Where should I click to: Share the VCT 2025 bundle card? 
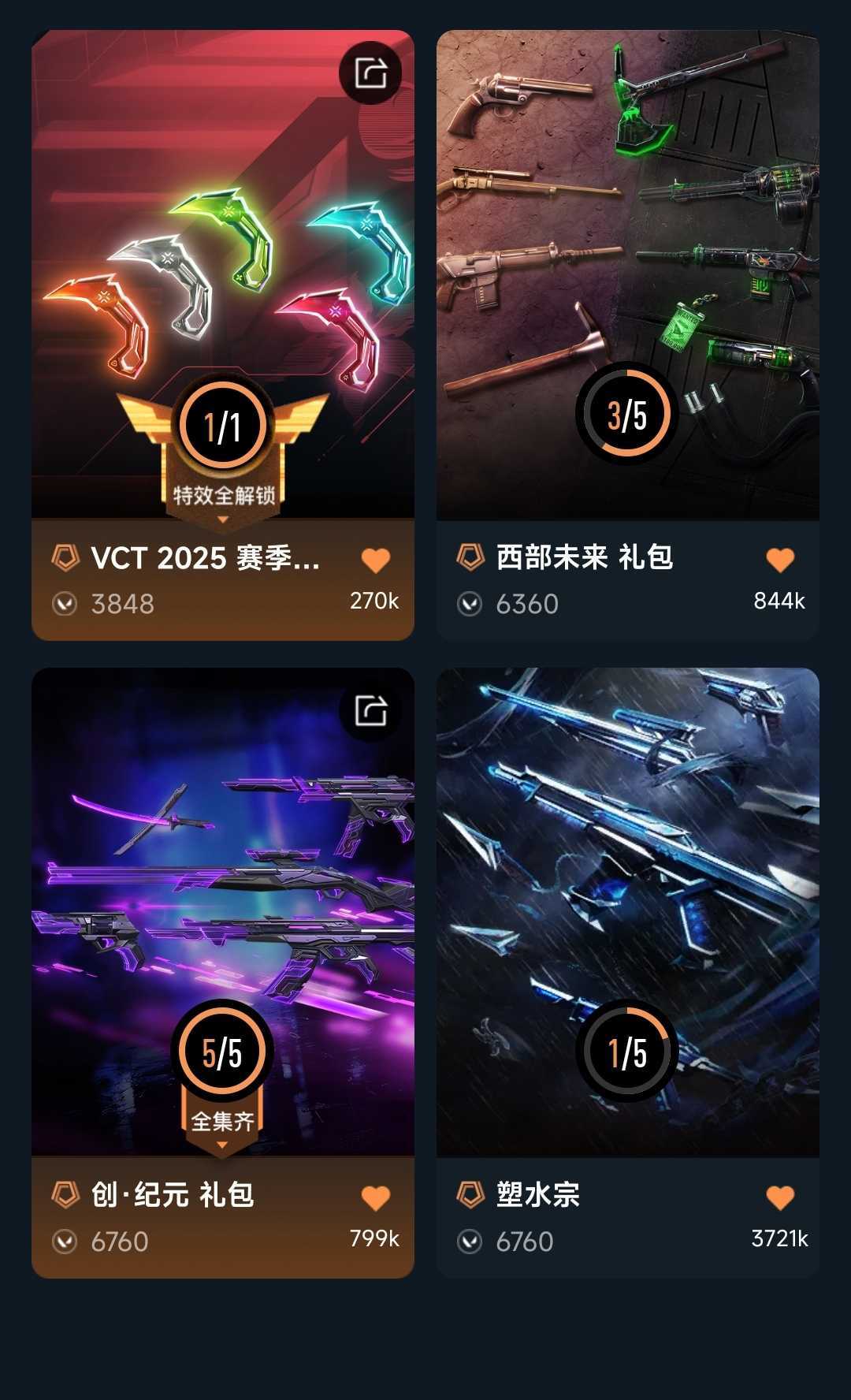pyautogui.click(x=370, y=73)
